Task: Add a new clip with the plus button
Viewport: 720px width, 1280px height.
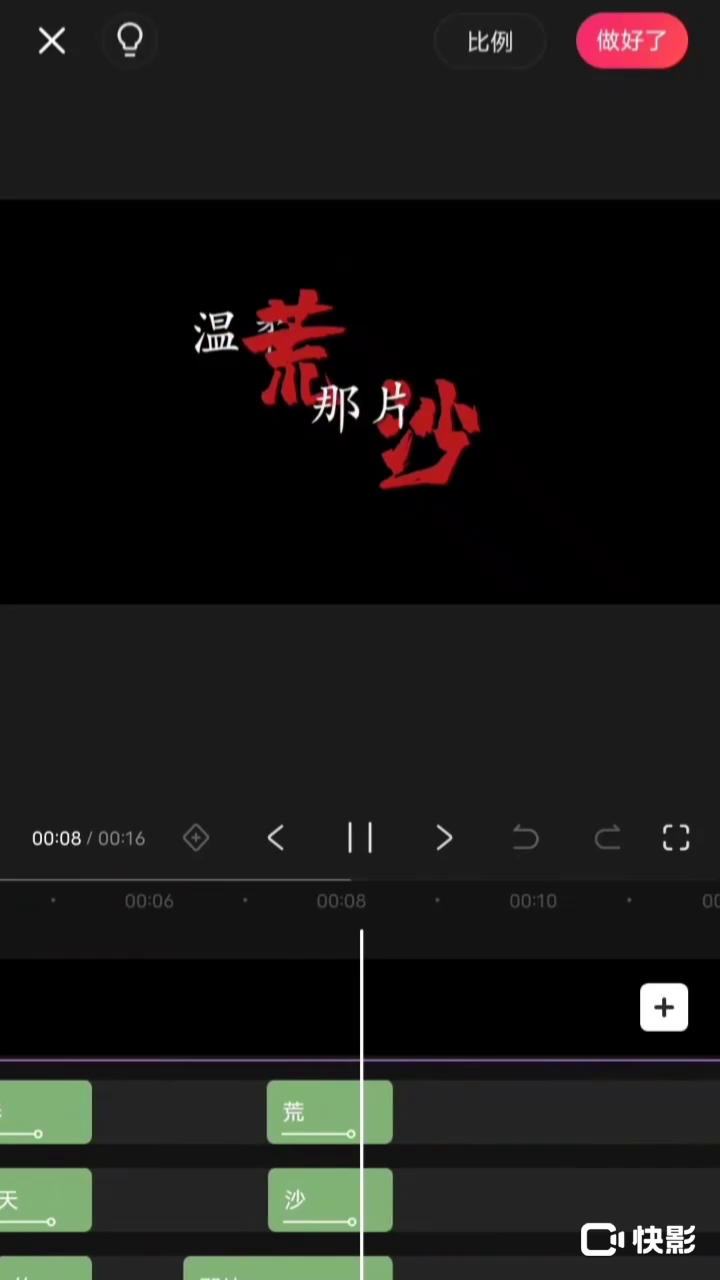Action: 664,1008
